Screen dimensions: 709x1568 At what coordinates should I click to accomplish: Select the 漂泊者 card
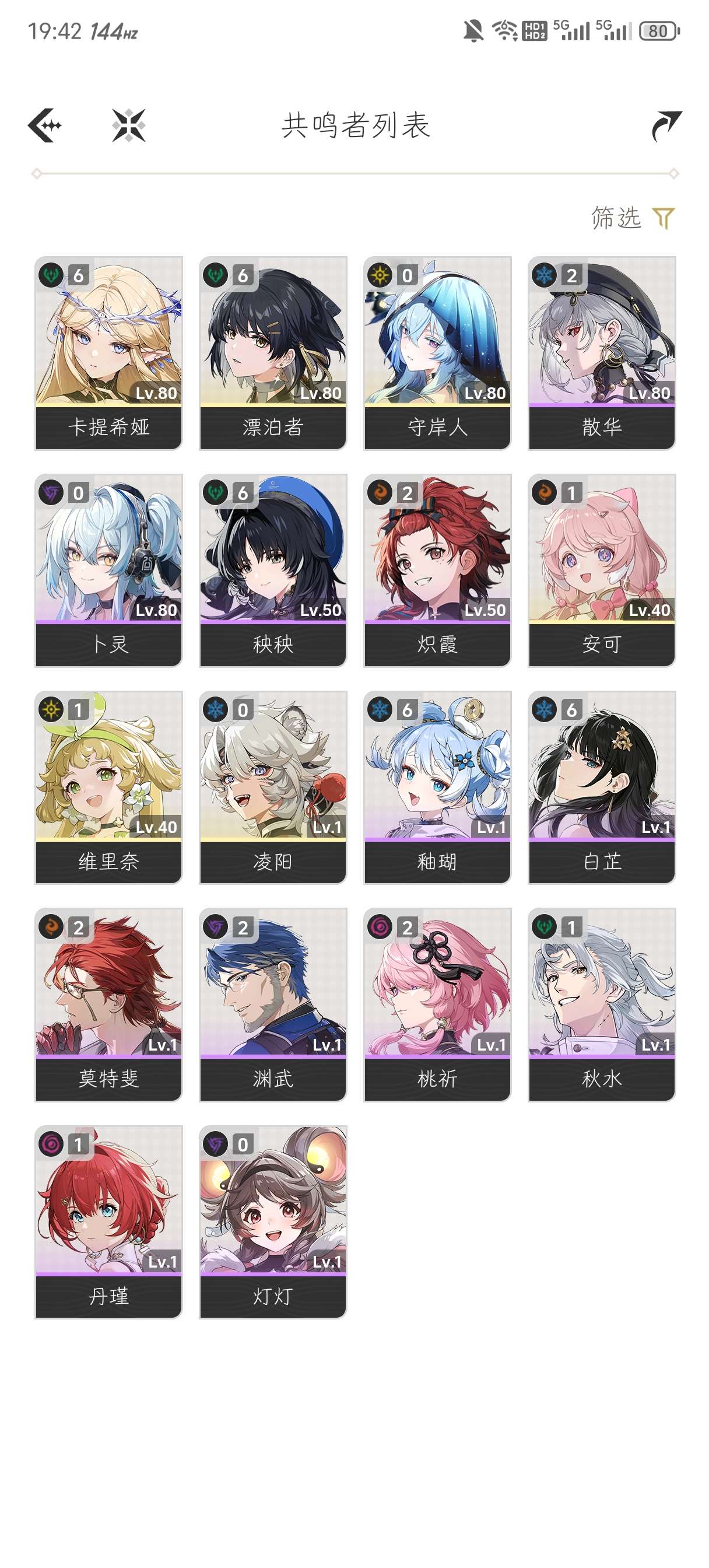tap(273, 353)
